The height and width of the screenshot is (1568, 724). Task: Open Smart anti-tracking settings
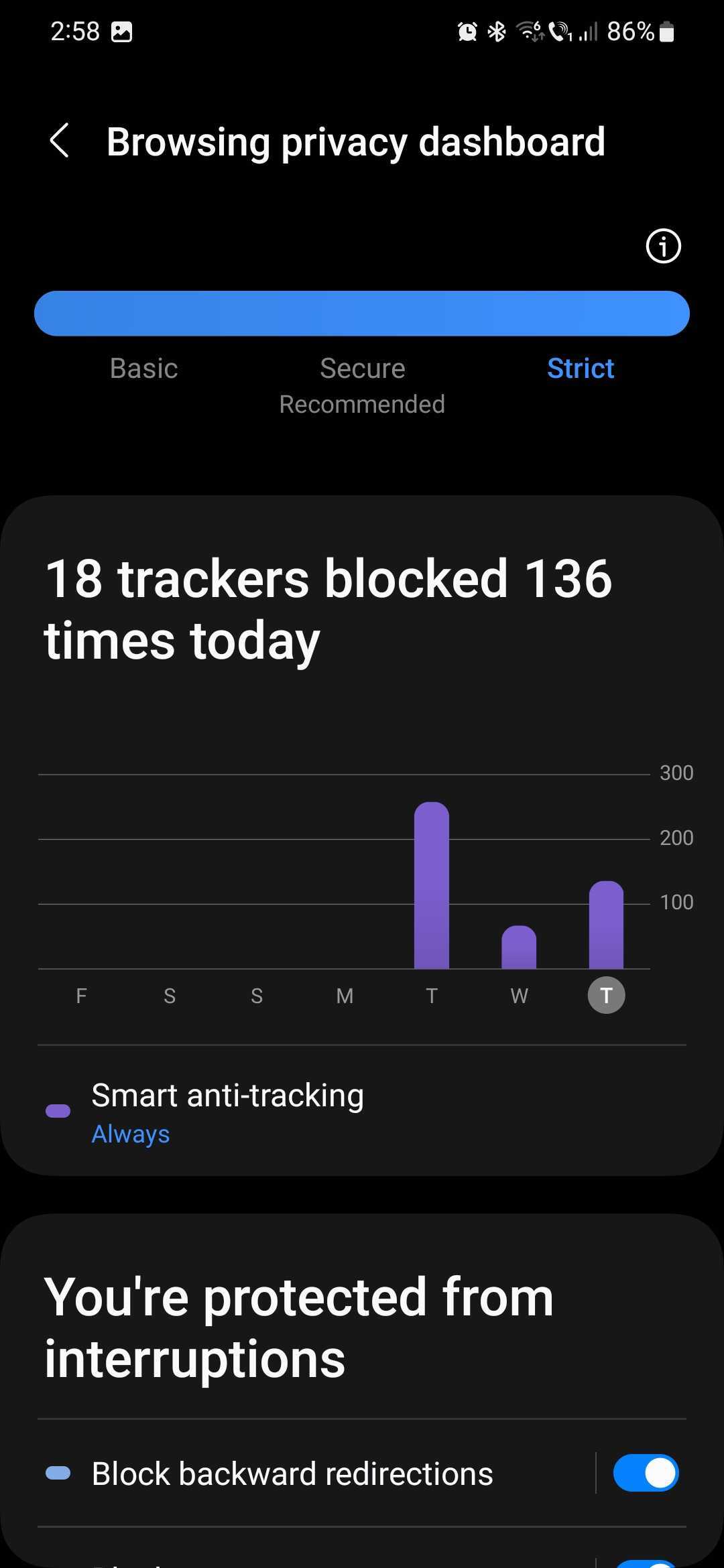pyautogui.click(x=228, y=1112)
